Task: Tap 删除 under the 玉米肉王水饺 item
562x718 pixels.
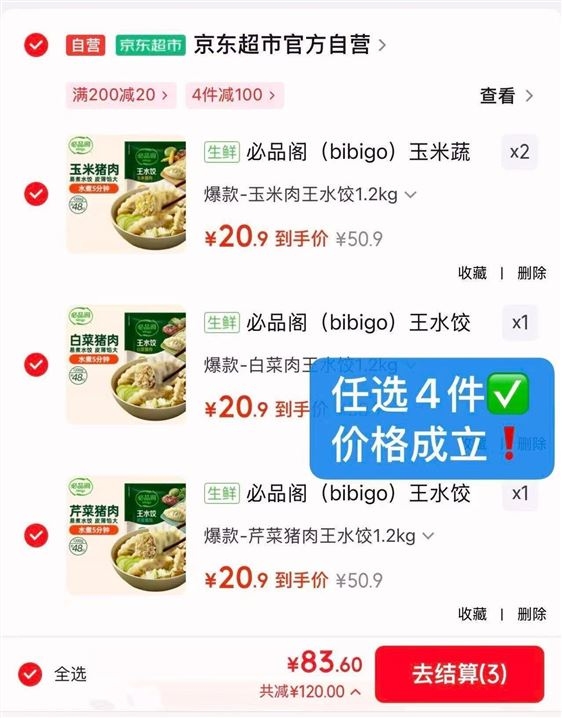Action: pyautogui.click(x=532, y=273)
